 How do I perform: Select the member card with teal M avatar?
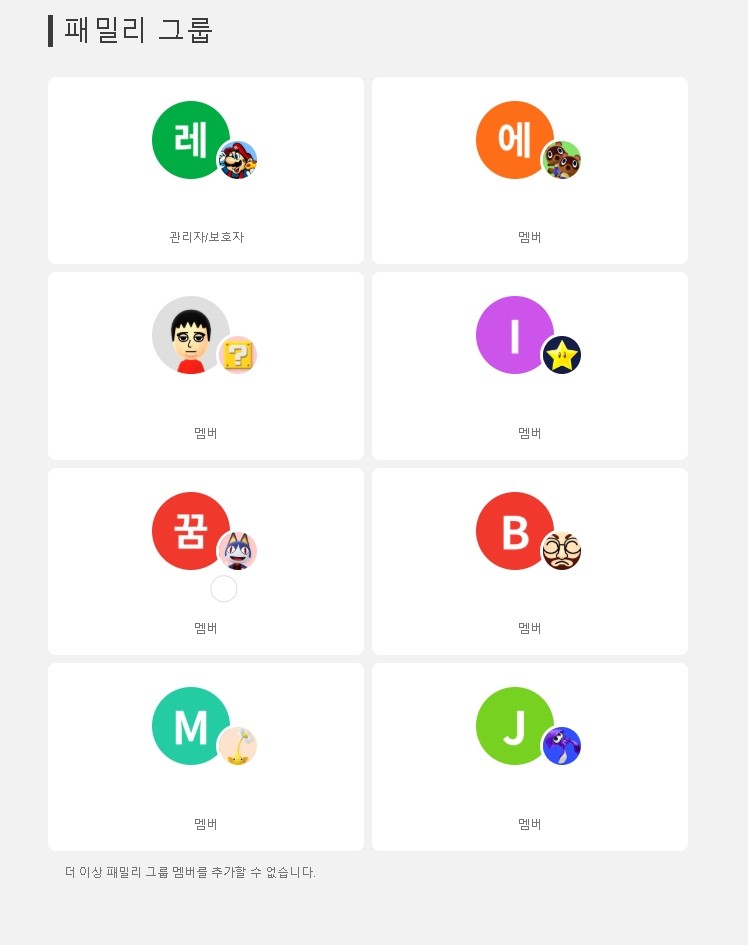[205, 756]
